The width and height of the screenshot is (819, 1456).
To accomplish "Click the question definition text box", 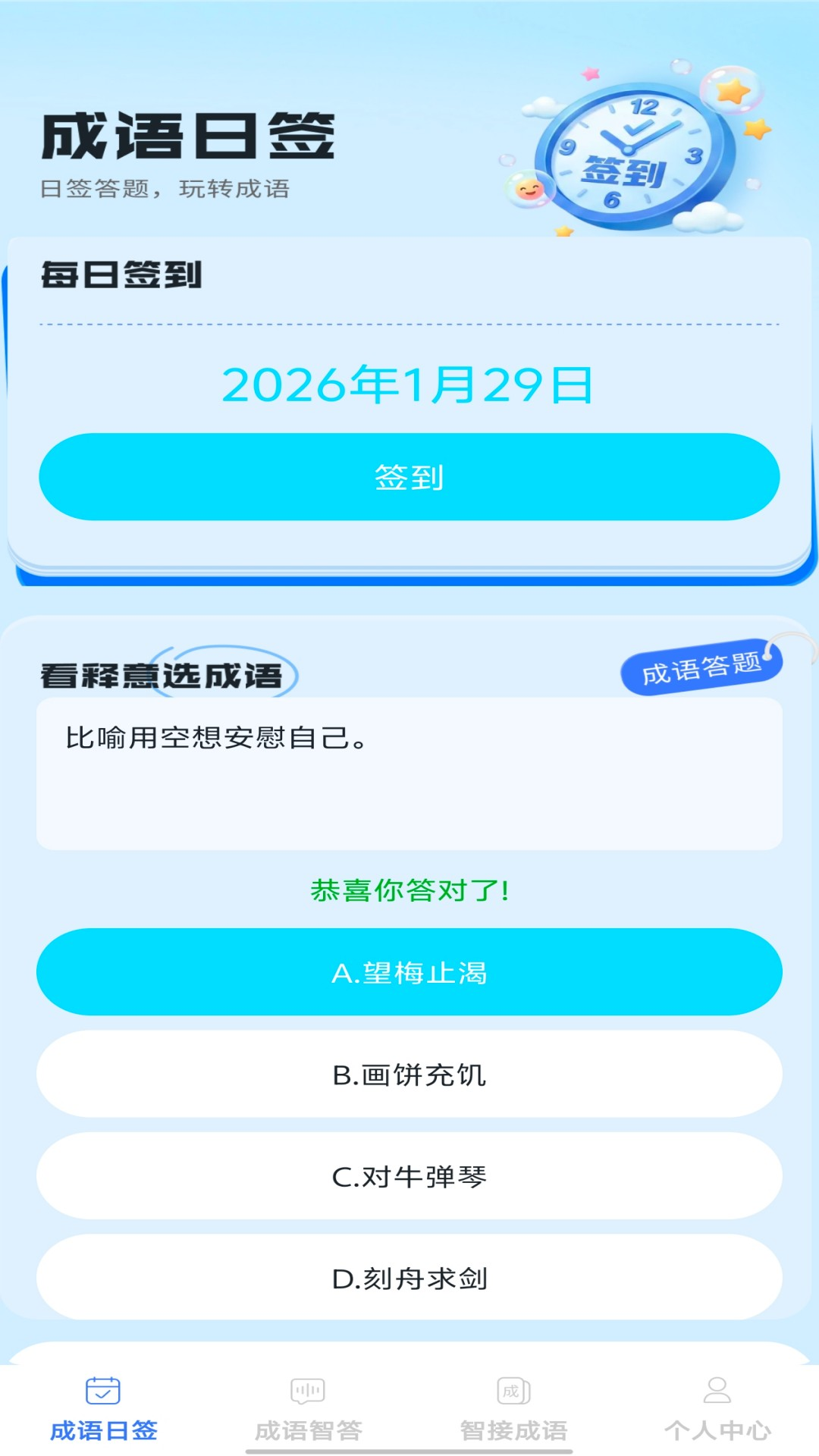I will [409, 774].
